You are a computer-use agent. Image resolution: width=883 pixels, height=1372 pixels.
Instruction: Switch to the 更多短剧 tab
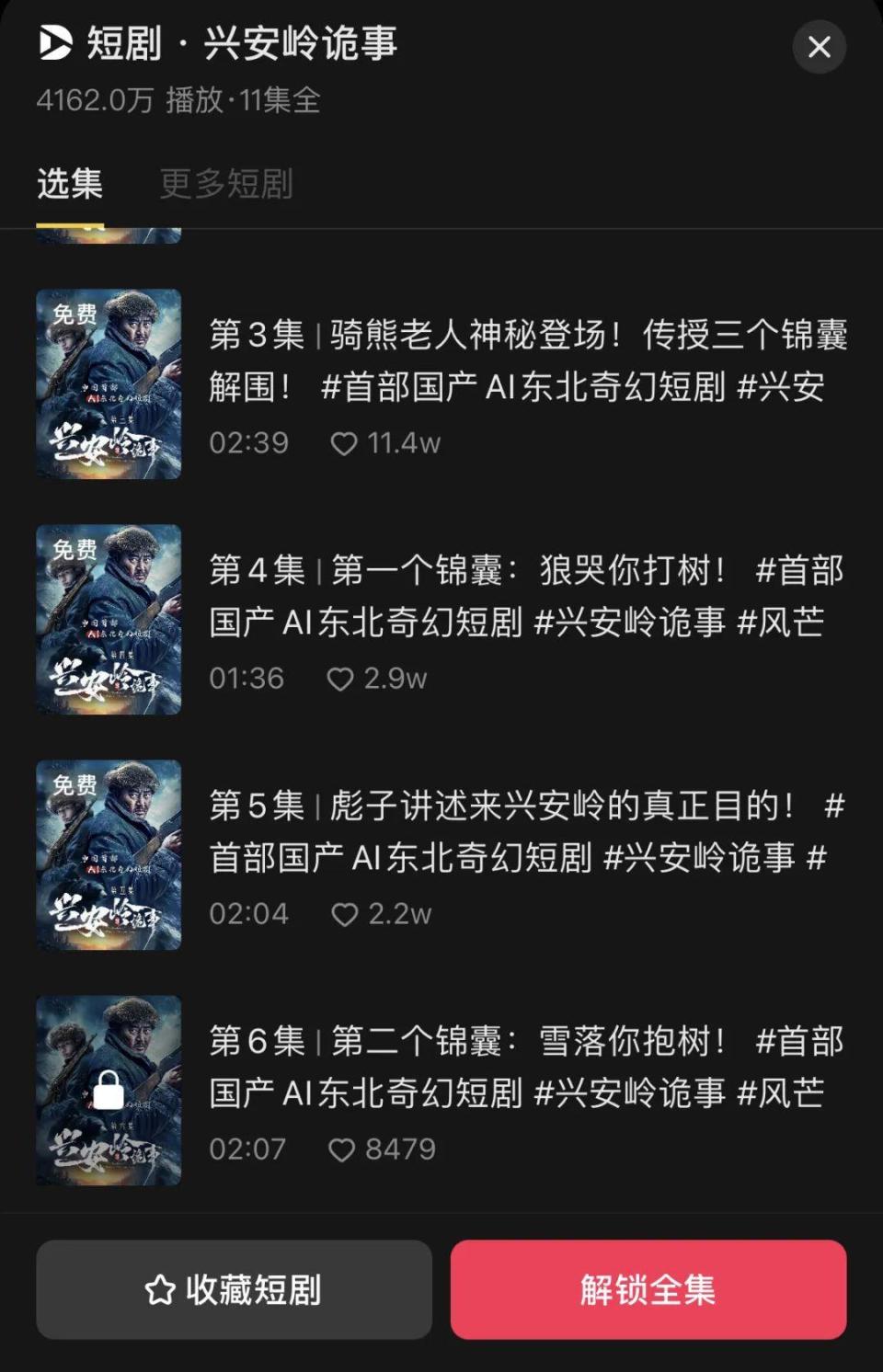[x=225, y=184]
